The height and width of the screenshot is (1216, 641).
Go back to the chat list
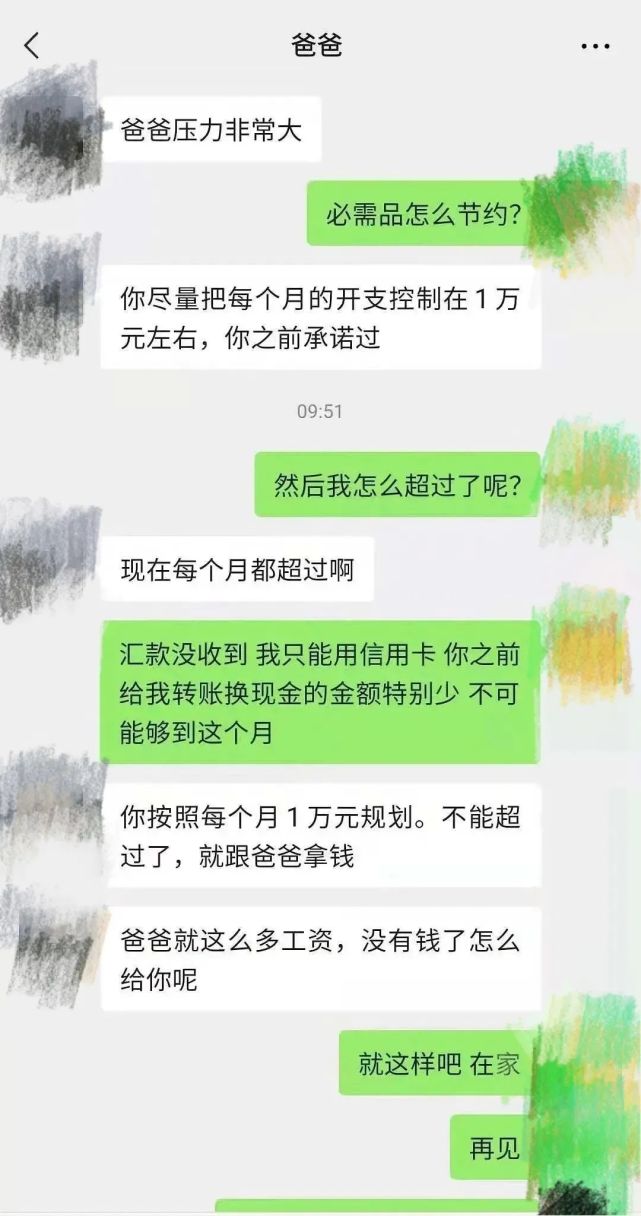coord(32,45)
